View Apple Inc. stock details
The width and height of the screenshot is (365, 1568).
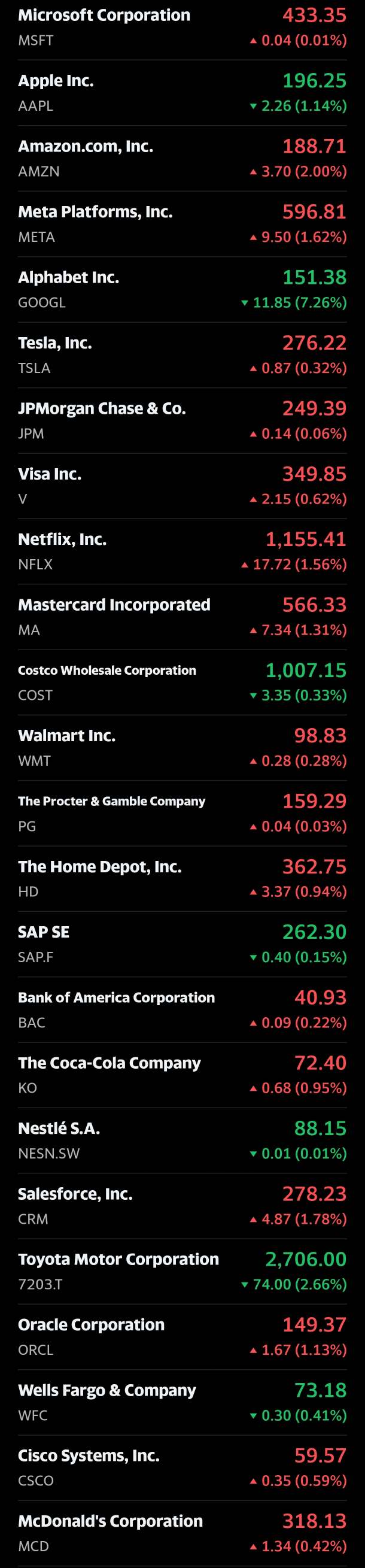pyautogui.click(x=182, y=93)
